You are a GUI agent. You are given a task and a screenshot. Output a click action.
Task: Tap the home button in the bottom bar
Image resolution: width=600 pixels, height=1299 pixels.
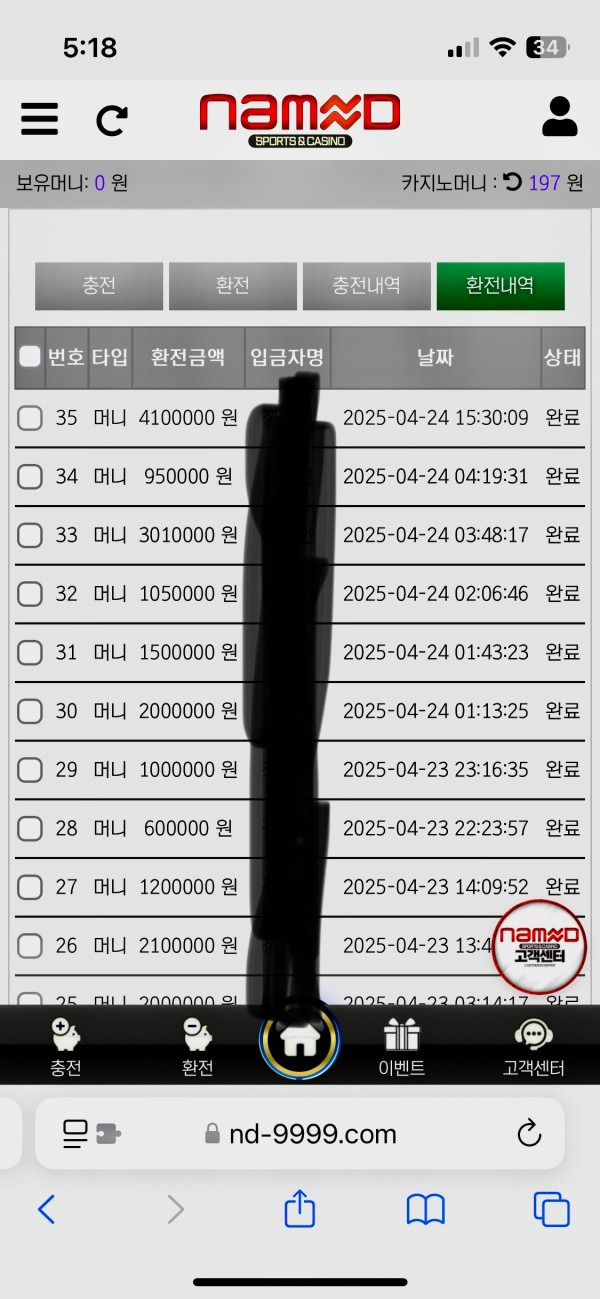[299, 1041]
